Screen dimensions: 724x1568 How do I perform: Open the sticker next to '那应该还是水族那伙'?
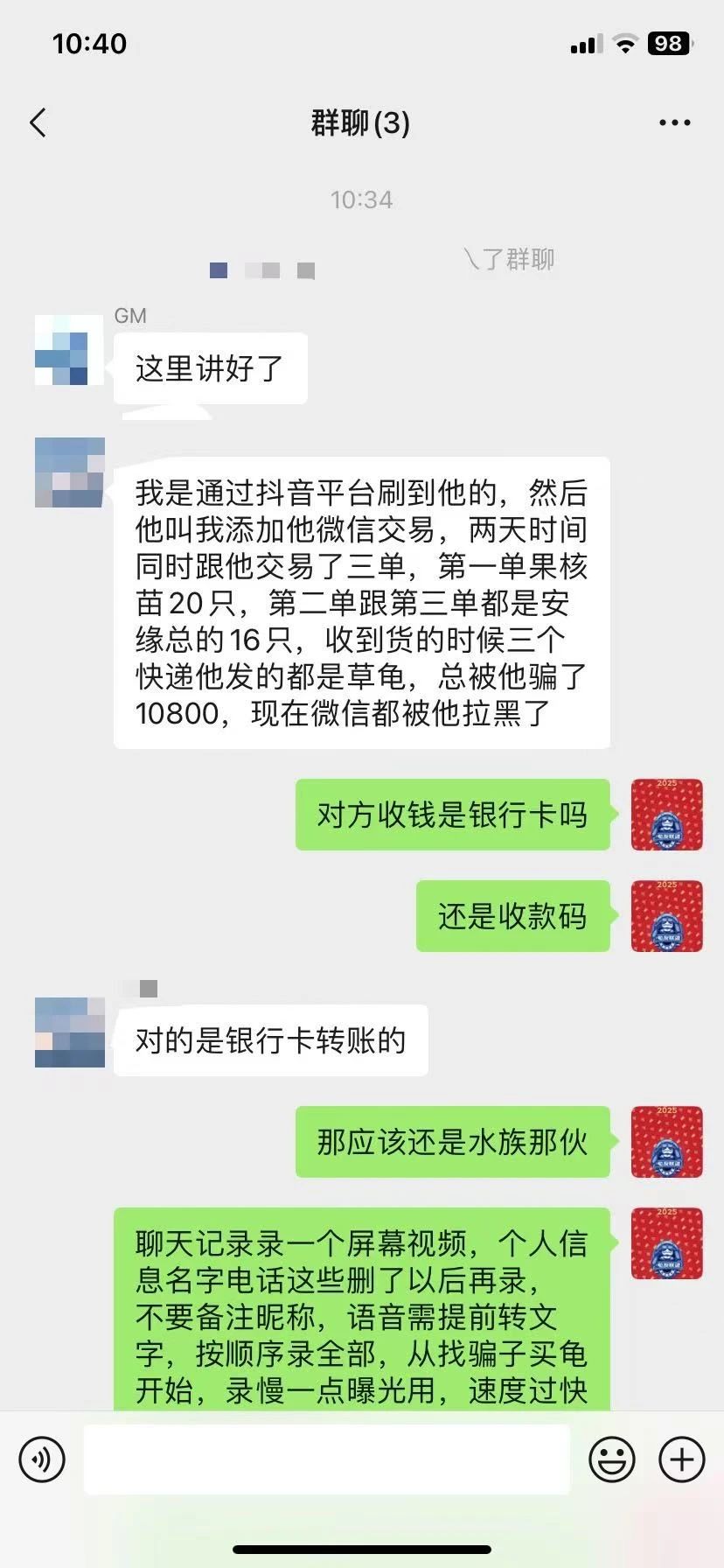coord(666,1142)
